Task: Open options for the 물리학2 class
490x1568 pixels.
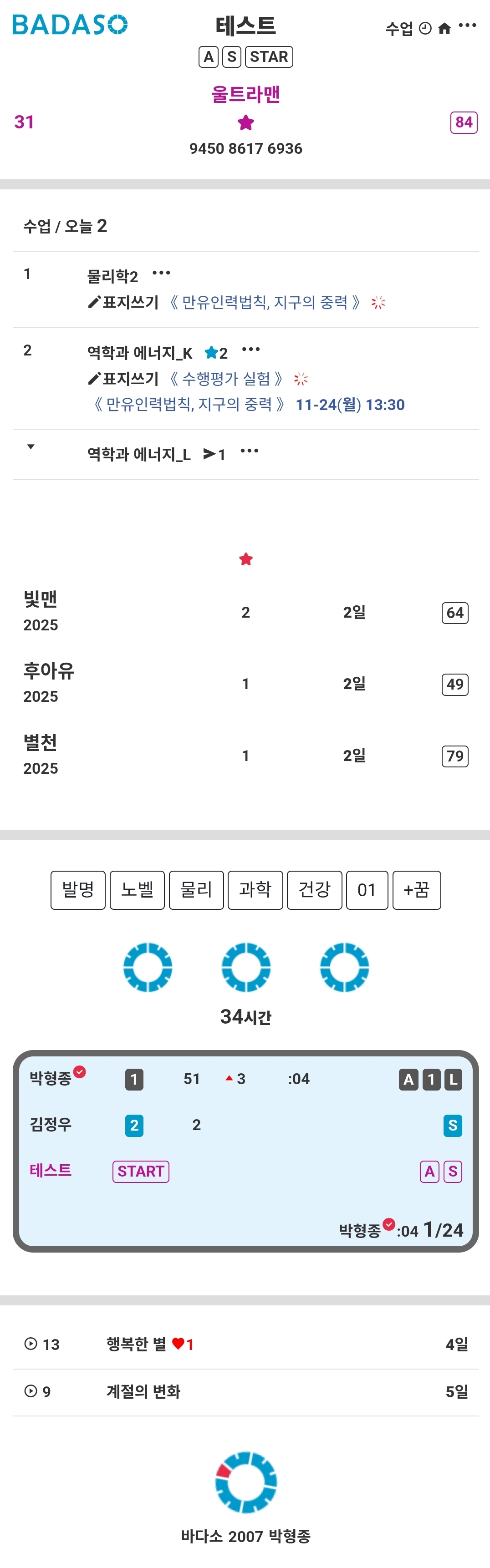Action: click(x=161, y=273)
